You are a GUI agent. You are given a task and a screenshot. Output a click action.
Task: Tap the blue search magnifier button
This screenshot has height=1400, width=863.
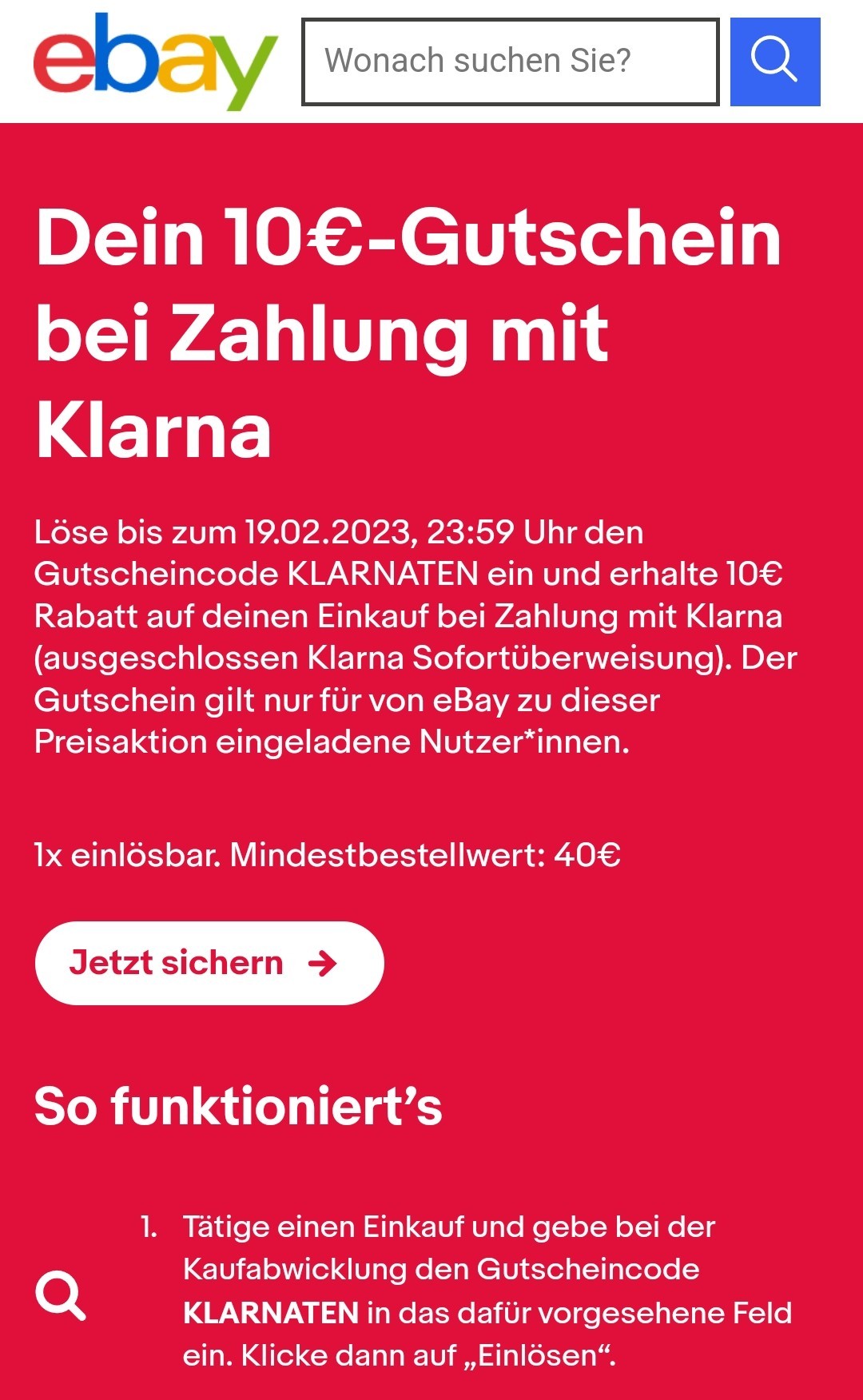[775, 62]
